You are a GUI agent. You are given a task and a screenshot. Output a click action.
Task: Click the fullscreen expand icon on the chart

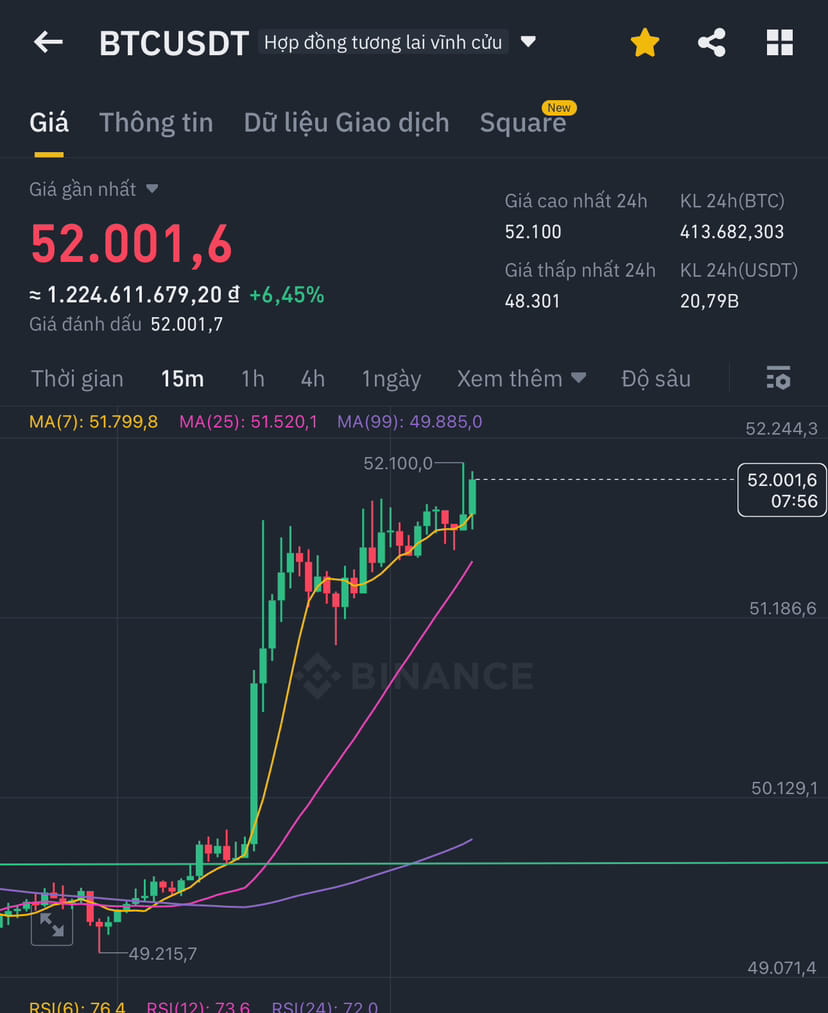[51, 927]
